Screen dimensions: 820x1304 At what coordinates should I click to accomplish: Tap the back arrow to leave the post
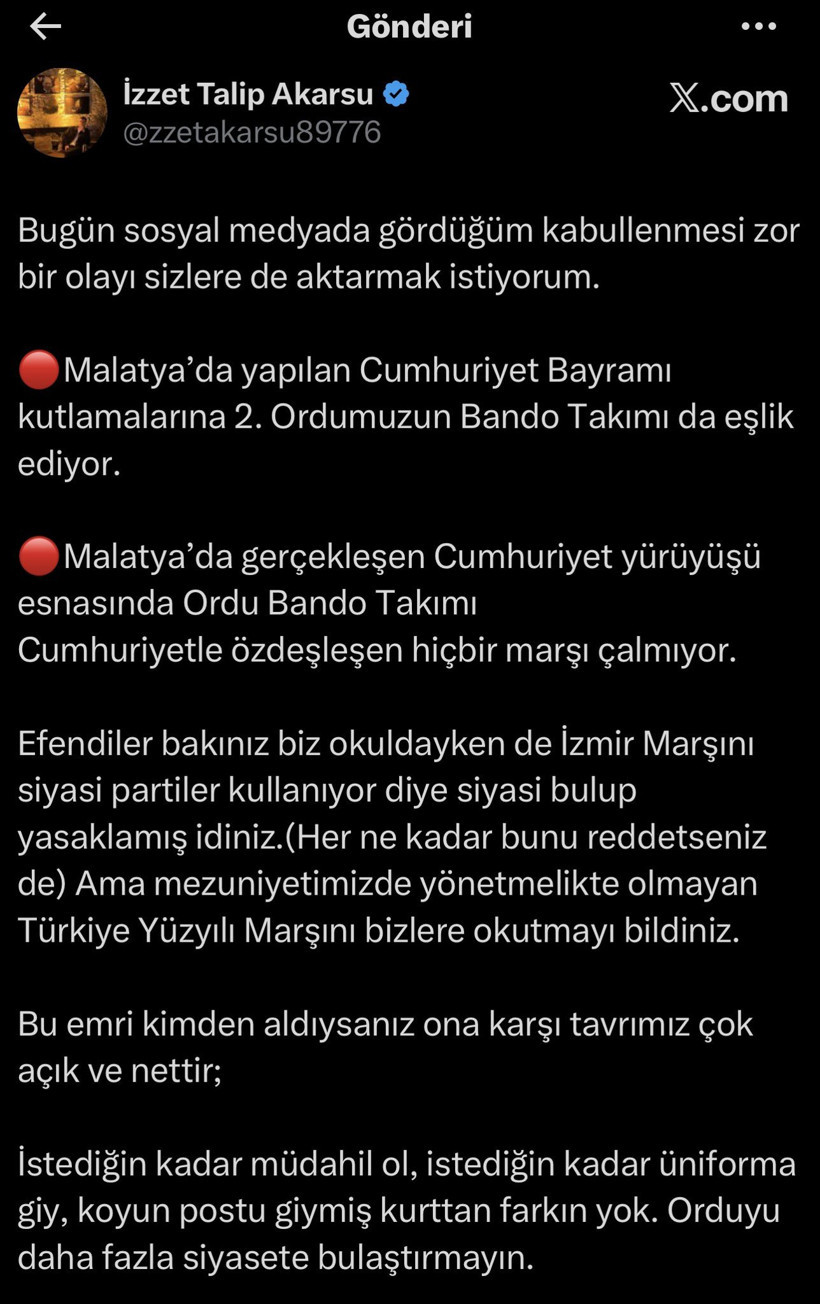[x=45, y=26]
